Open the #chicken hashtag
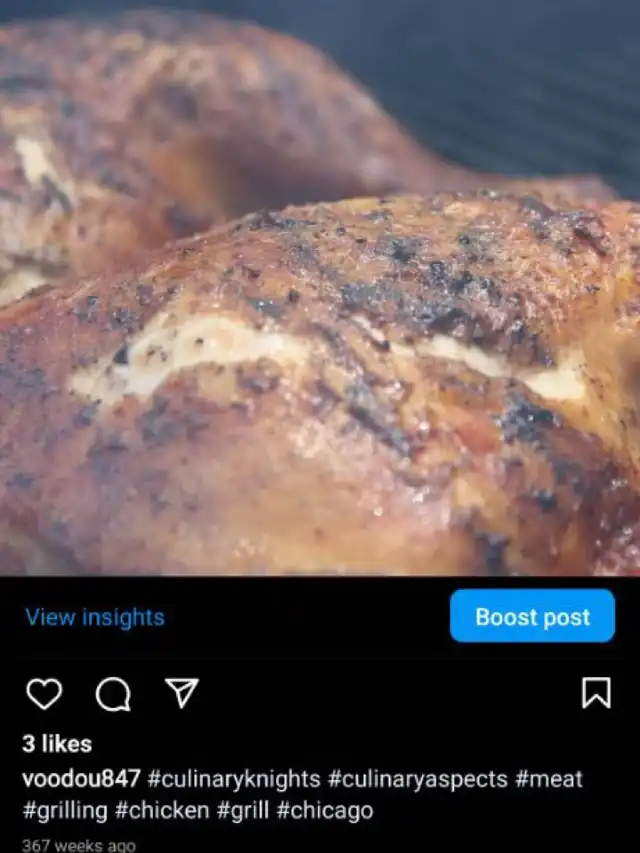 [x=162, y=810]
